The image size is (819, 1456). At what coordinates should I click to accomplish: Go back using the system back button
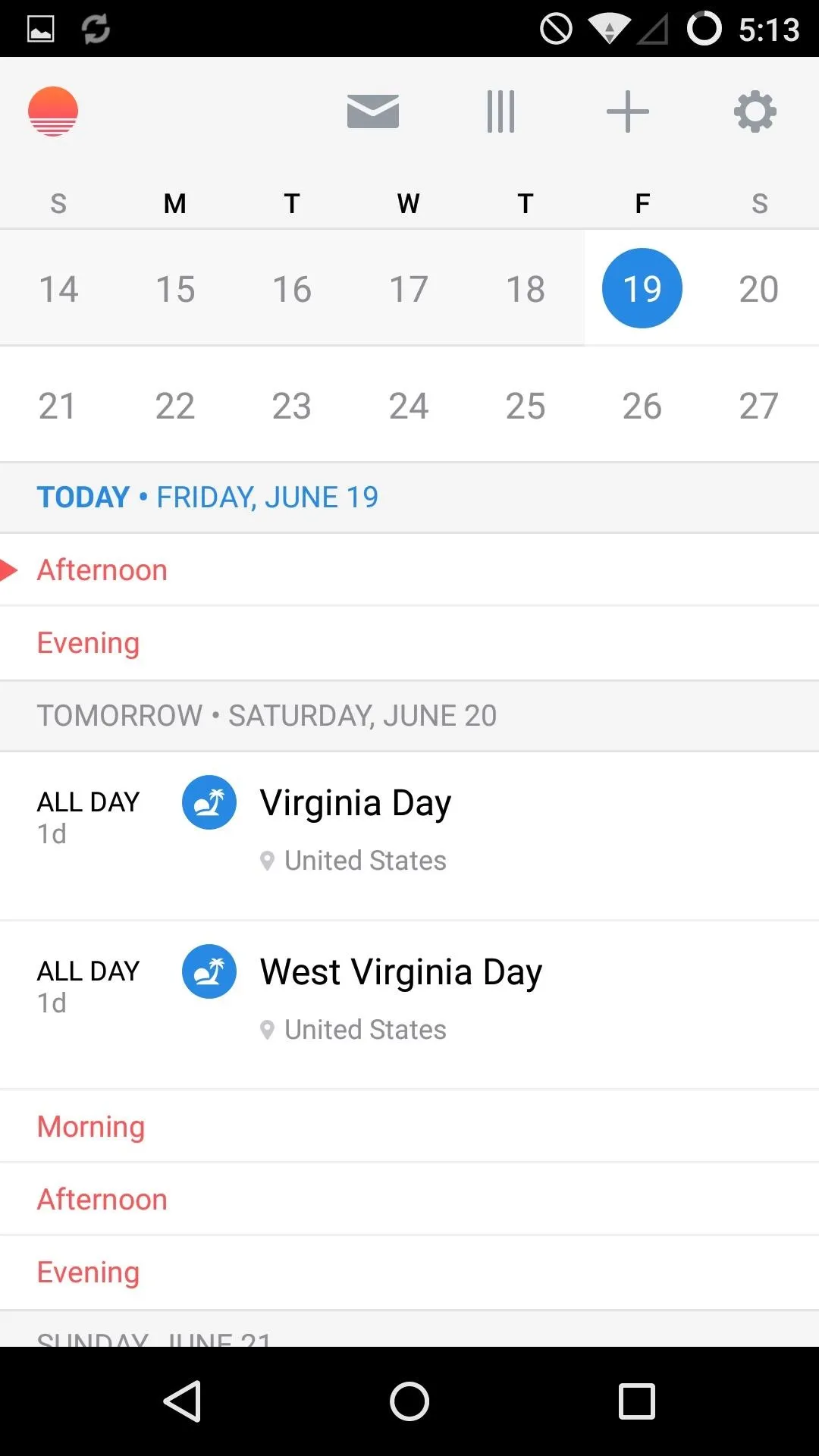tap(182, 1401)
